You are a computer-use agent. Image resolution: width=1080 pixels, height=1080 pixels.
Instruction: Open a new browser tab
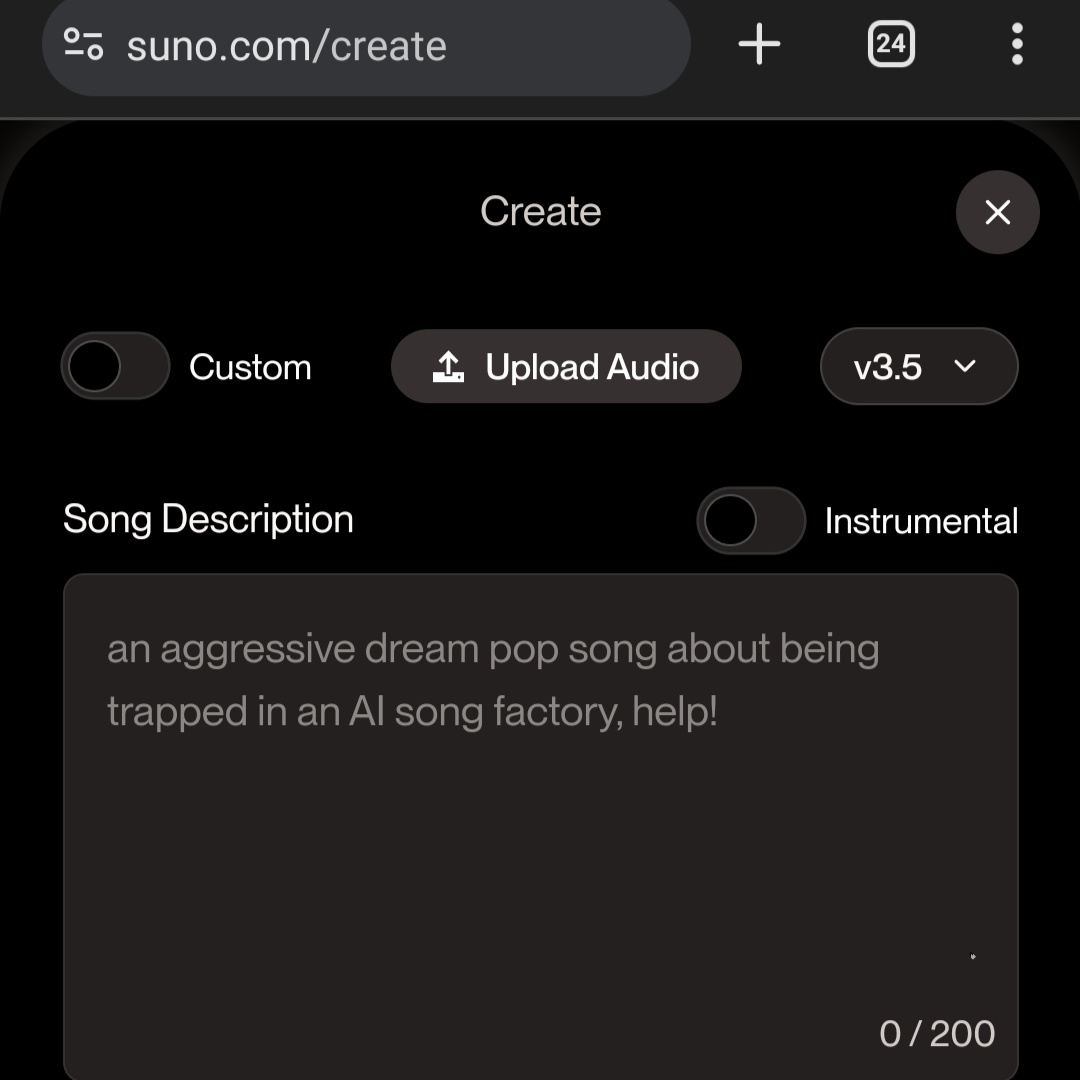759,45
